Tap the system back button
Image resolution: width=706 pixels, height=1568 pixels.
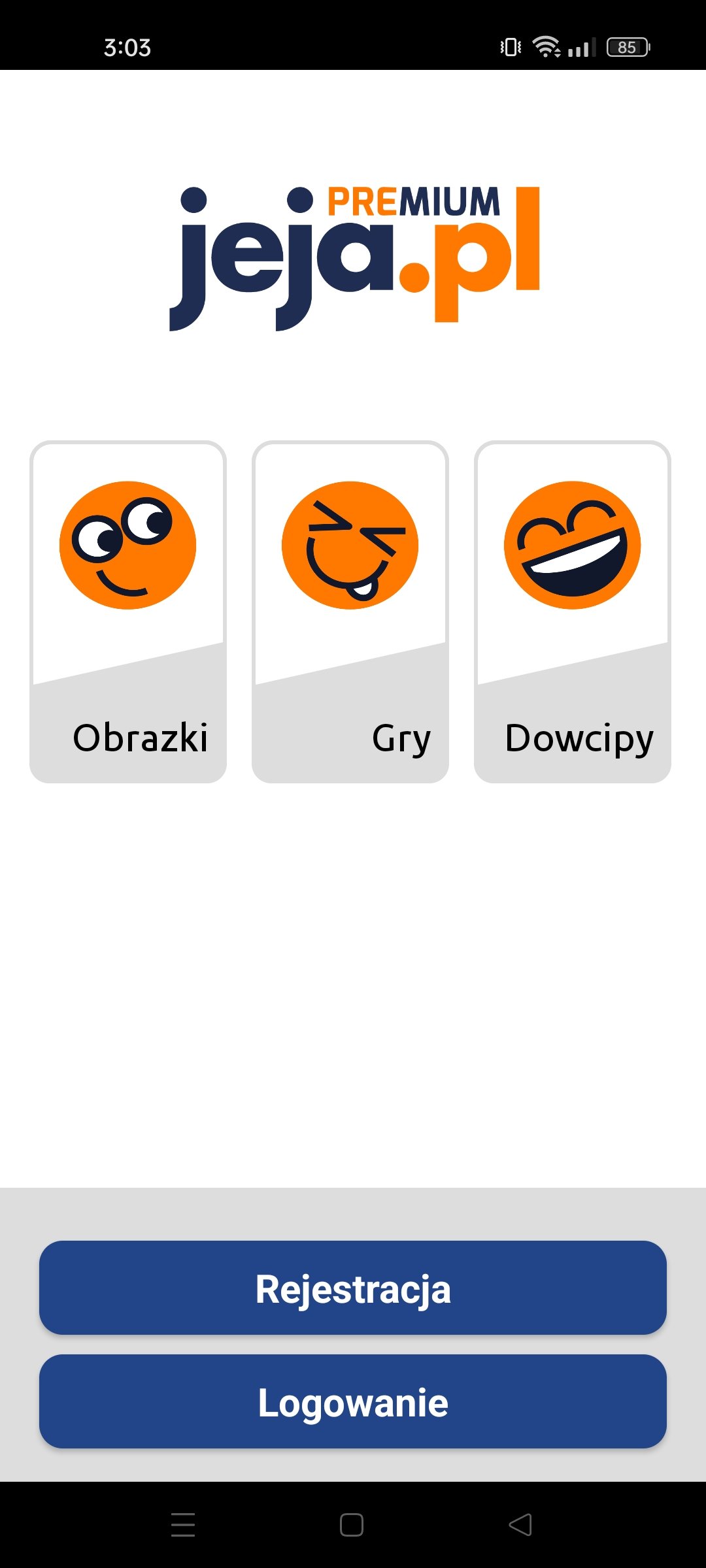tap(520, 1525)
